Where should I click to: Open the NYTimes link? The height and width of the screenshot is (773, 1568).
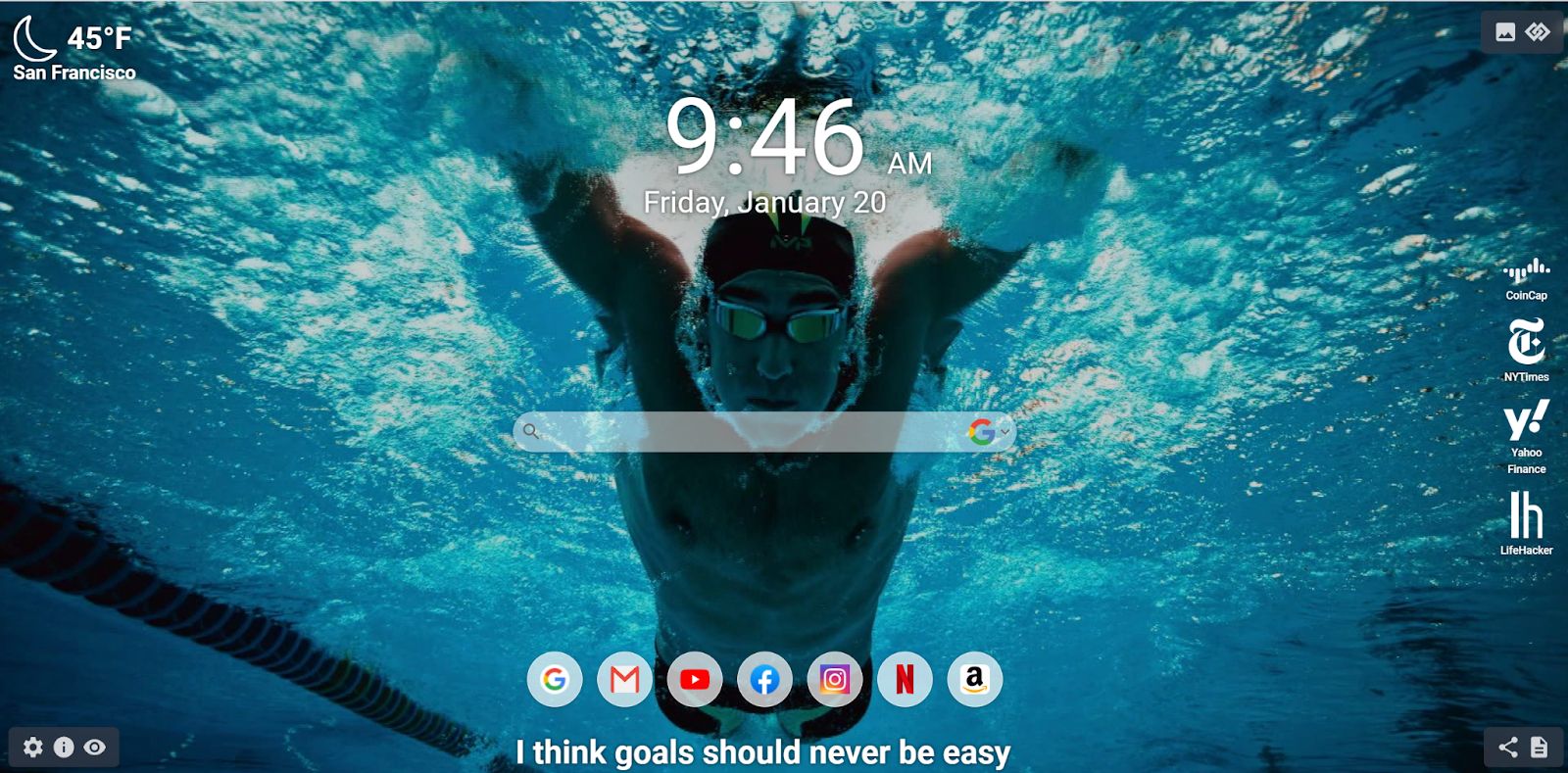[1526, 349]
